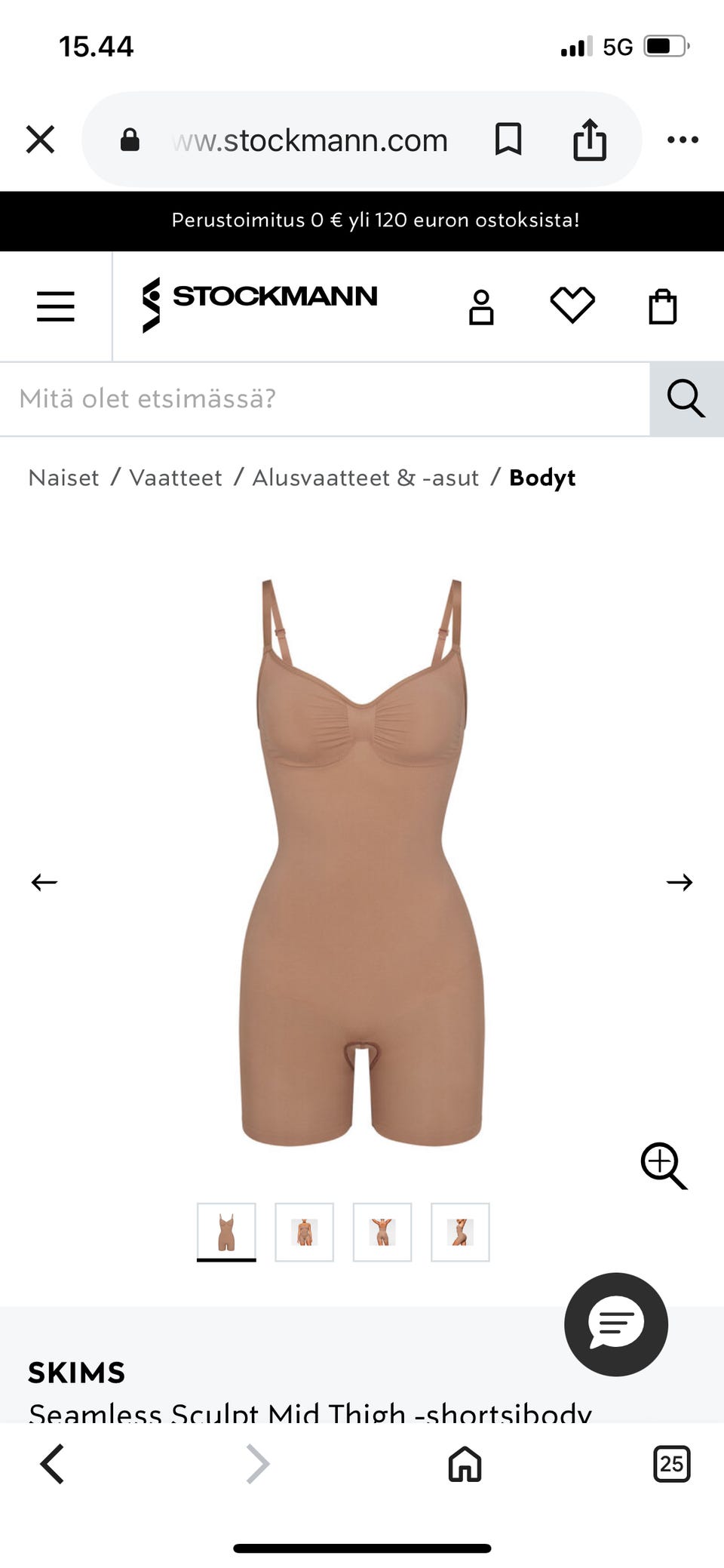Tap the 'Mitä olet etsimässä?' search field

(x=324, y=398)
